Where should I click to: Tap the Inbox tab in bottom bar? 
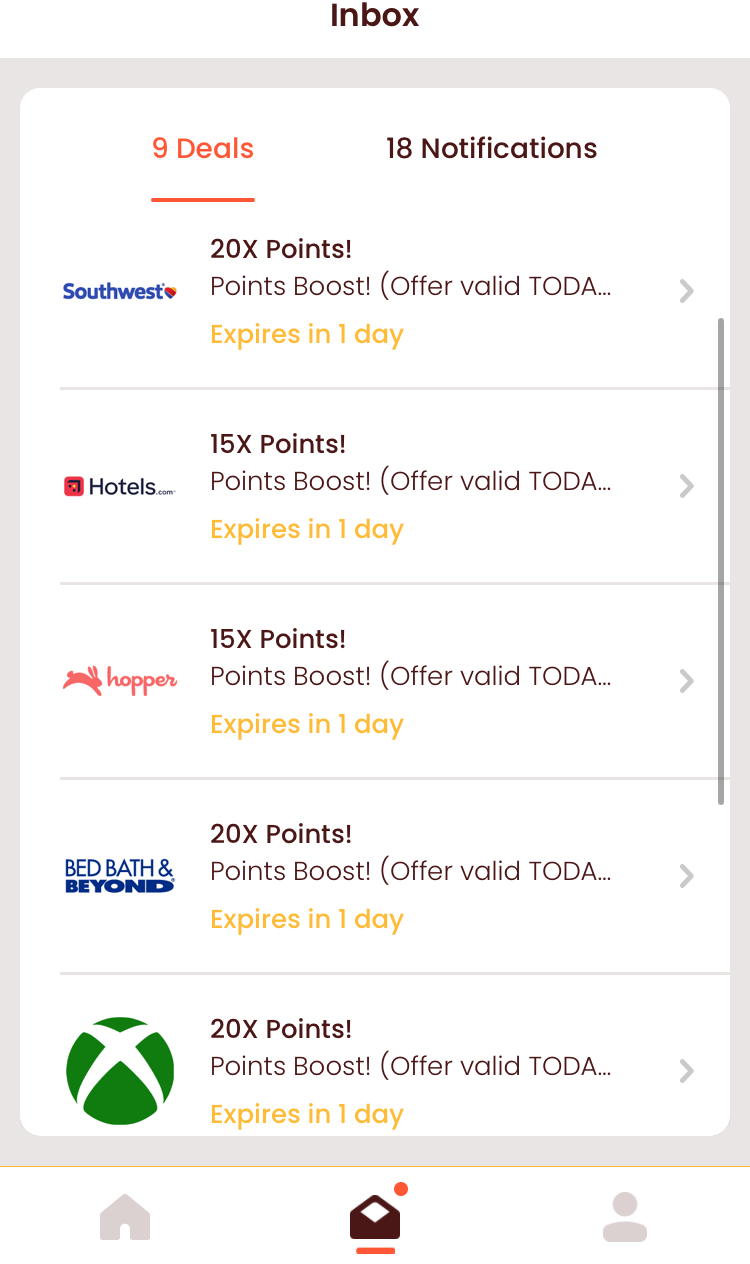click(375, 1217)
